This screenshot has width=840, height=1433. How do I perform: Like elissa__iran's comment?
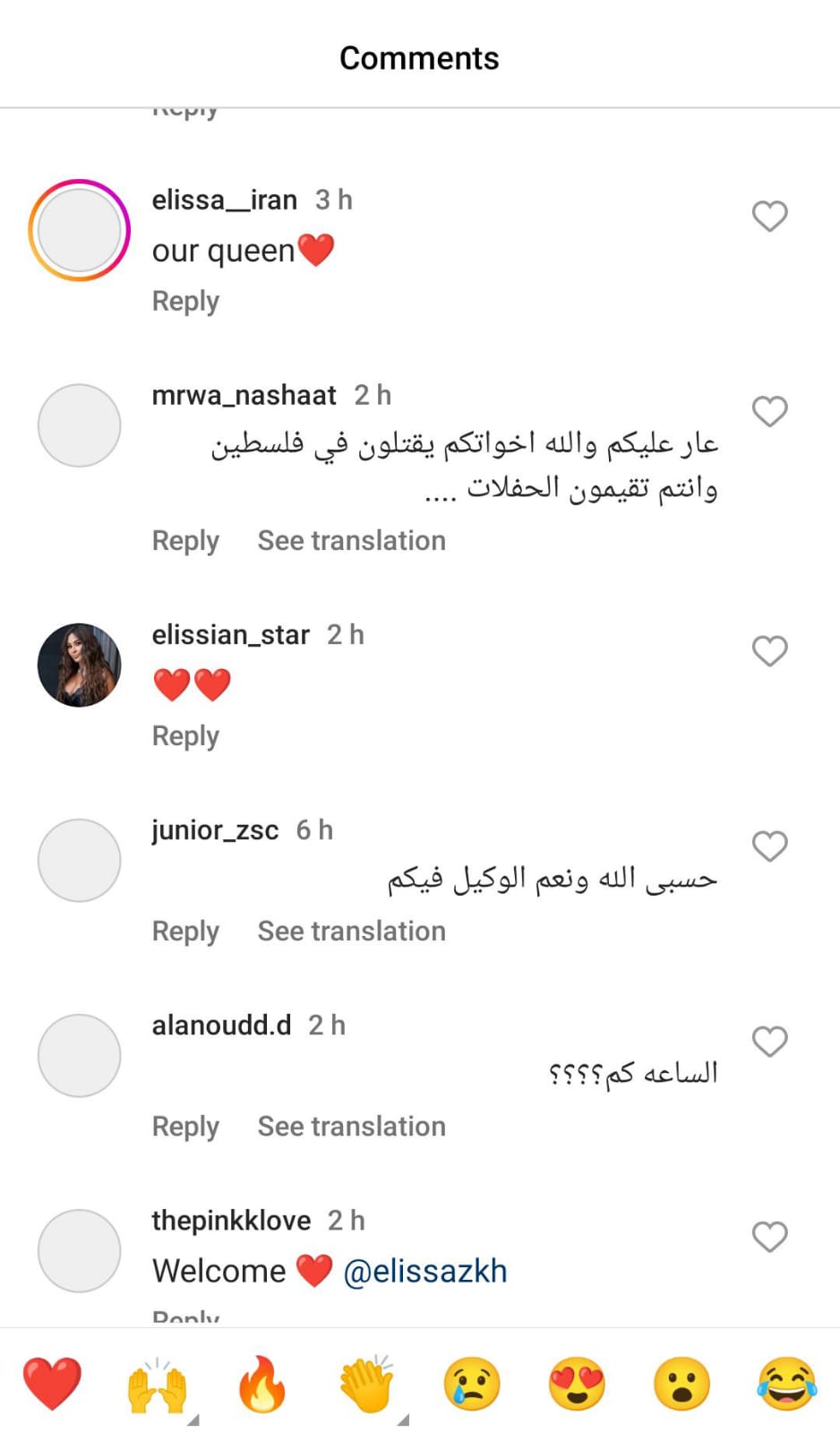pos(769,216)
